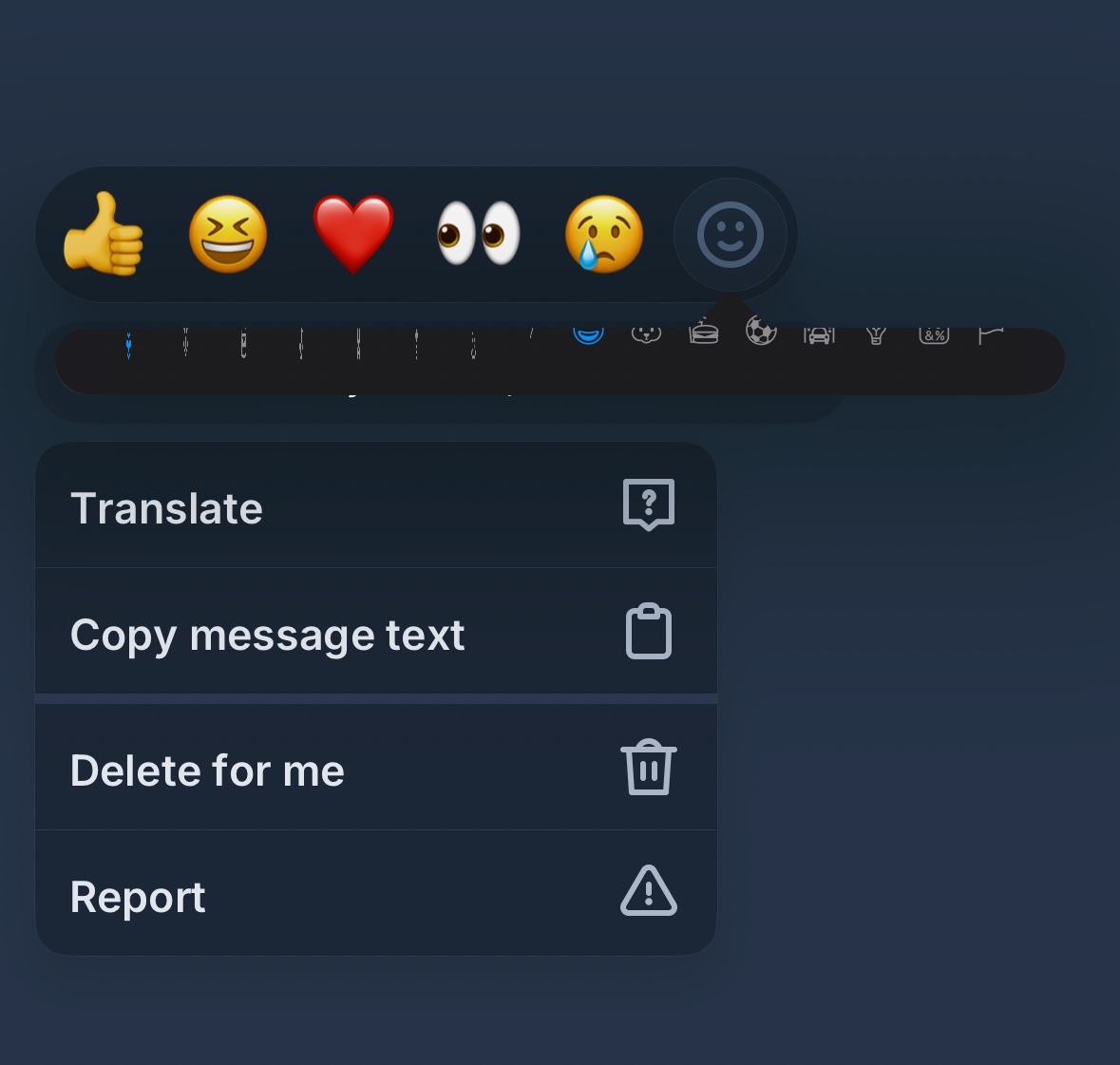React with the laughing face emoji

click(x=228, y=234)
